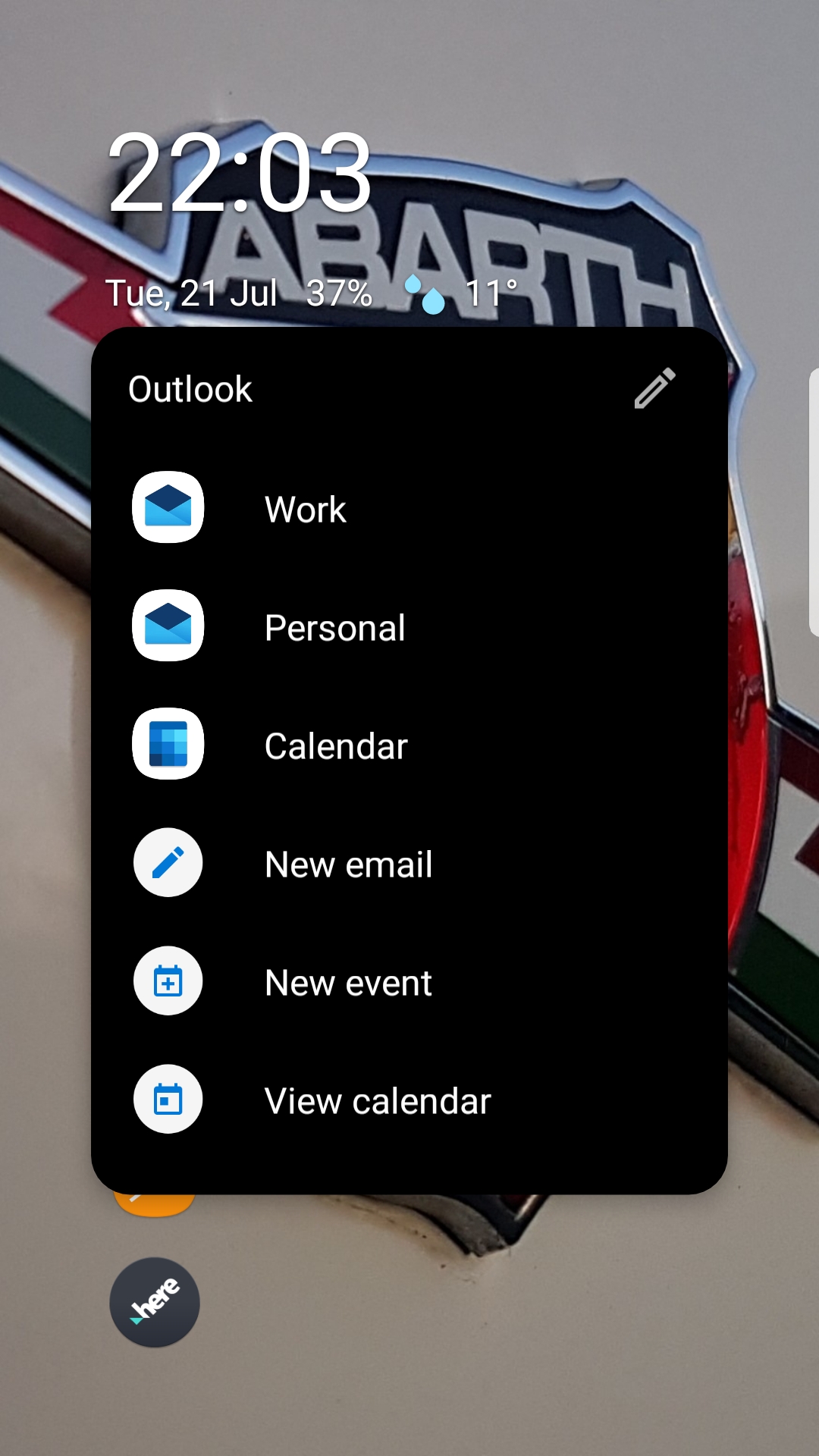This screenshot has width=819, height=1456.
Task: Create a New event
Action: [x=348, y=982]
